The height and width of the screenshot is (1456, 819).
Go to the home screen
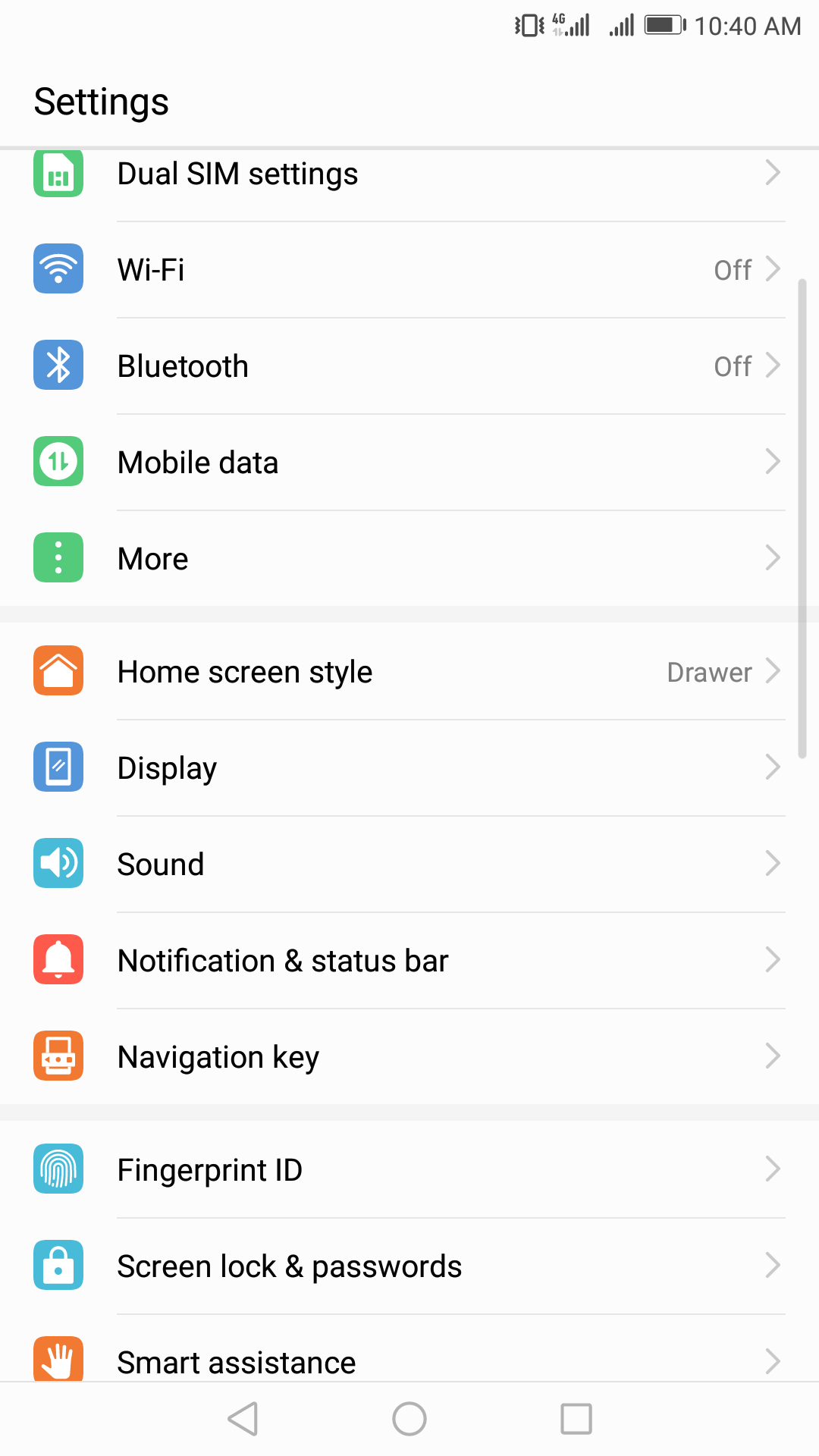pos(409,1419)
